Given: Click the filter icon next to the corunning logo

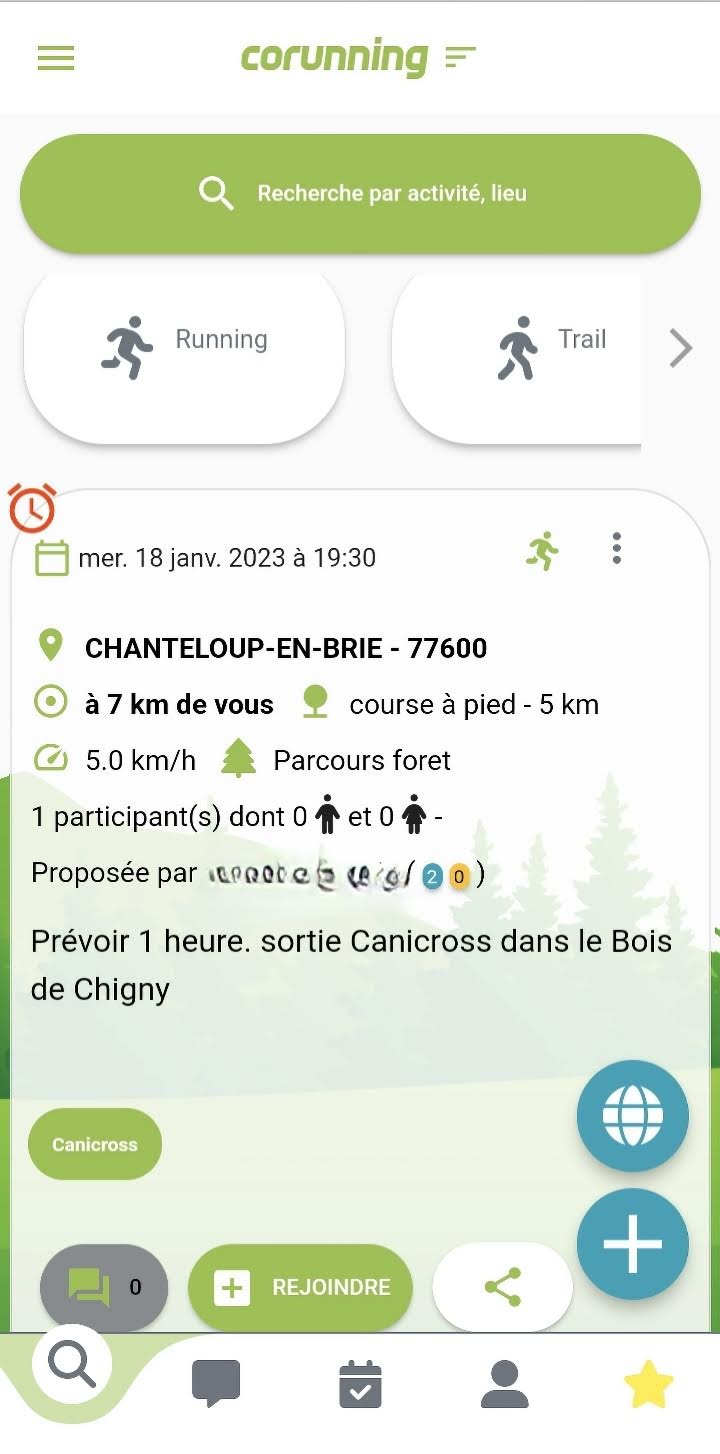Looking at the screenshot, I should [459, 59].
